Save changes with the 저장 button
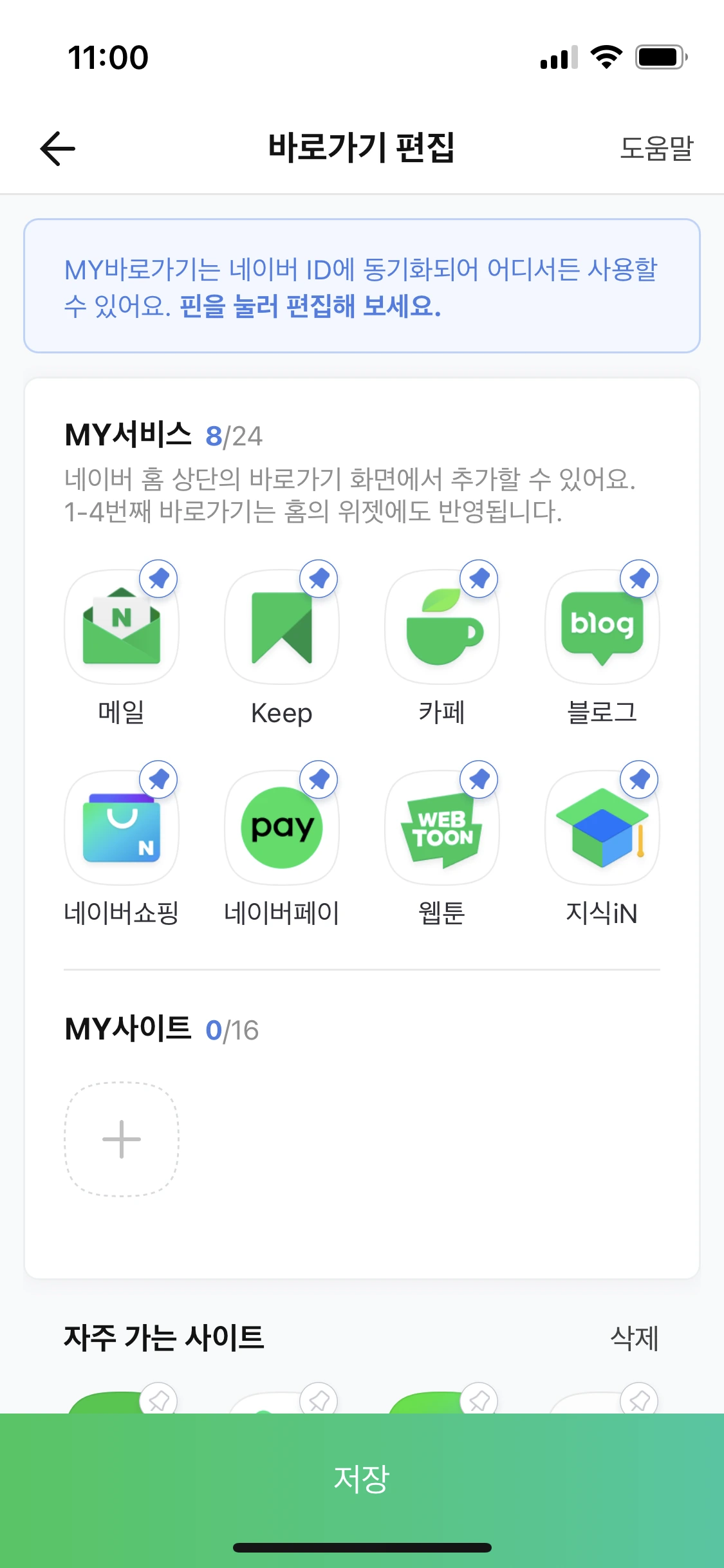 (362, 1478)
